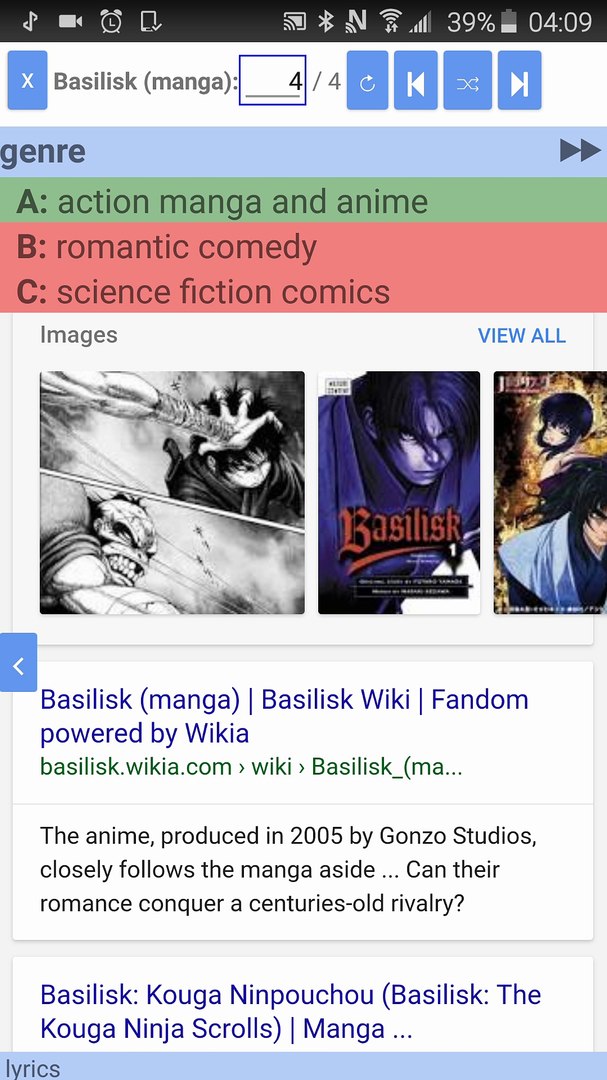Reload the current question
Screen dimensions: 607x1080
(x=367, y=81)
